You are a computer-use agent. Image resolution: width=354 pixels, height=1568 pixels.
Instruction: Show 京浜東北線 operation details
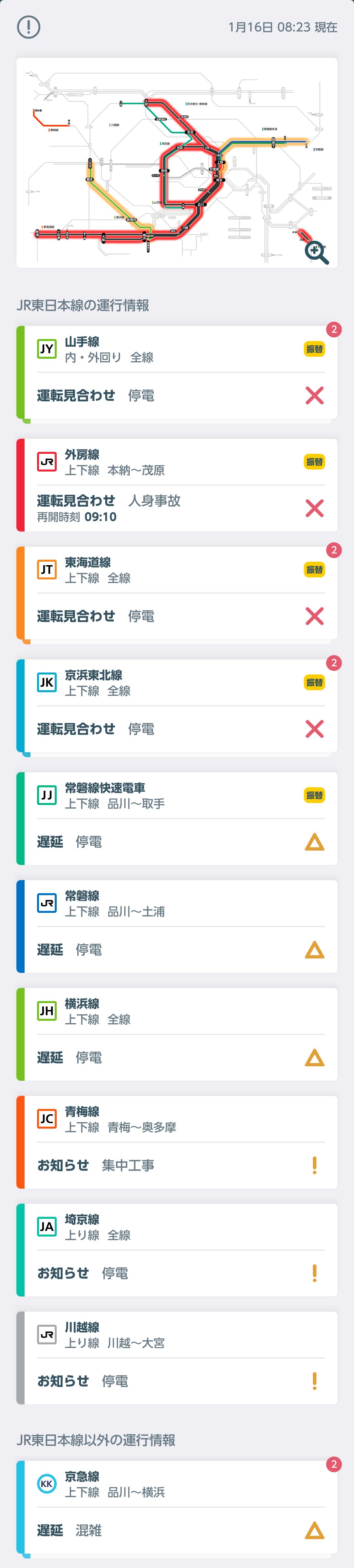[176, 706]
